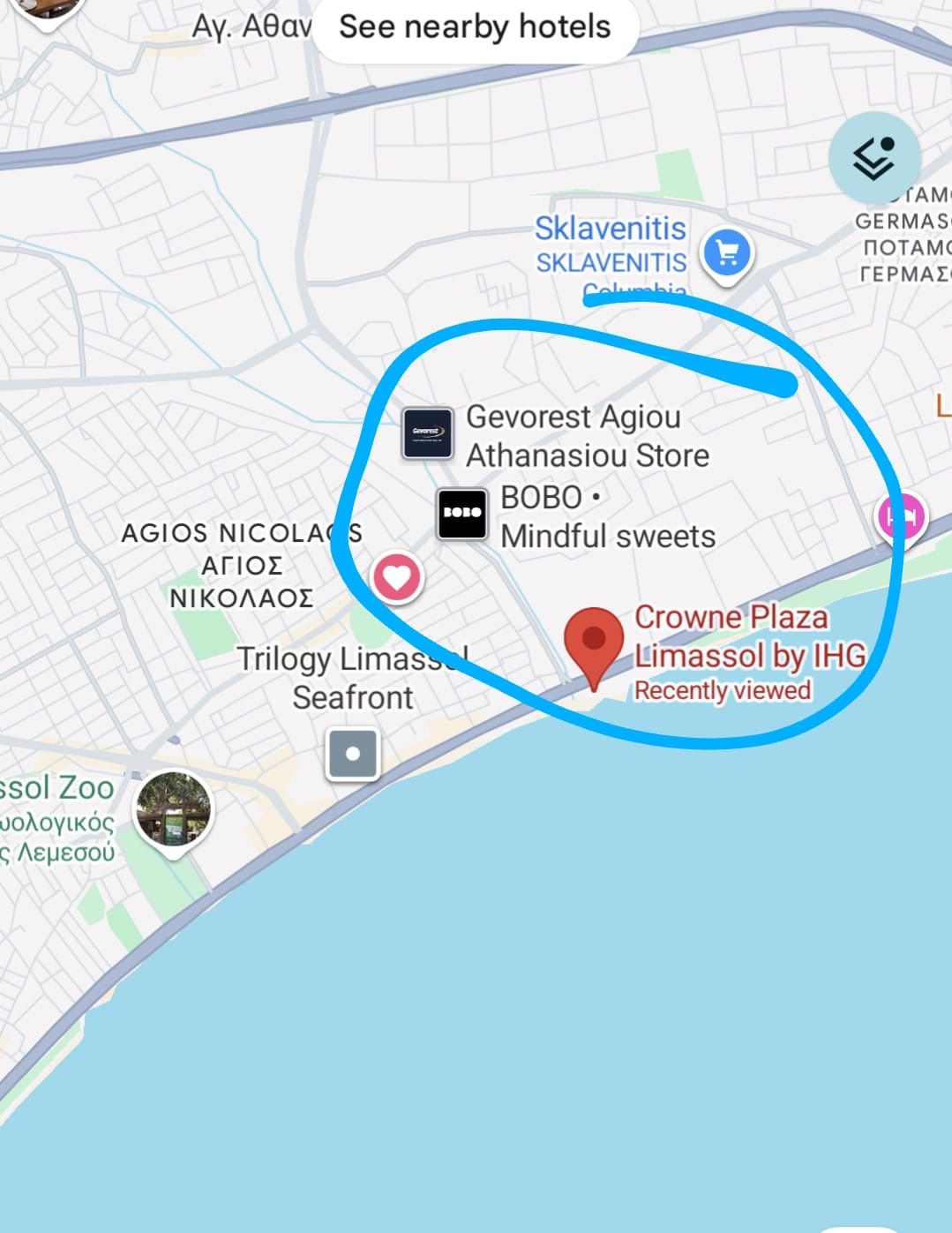Open the saved place heart pin
952x1233 pixels.
point(397,578)
